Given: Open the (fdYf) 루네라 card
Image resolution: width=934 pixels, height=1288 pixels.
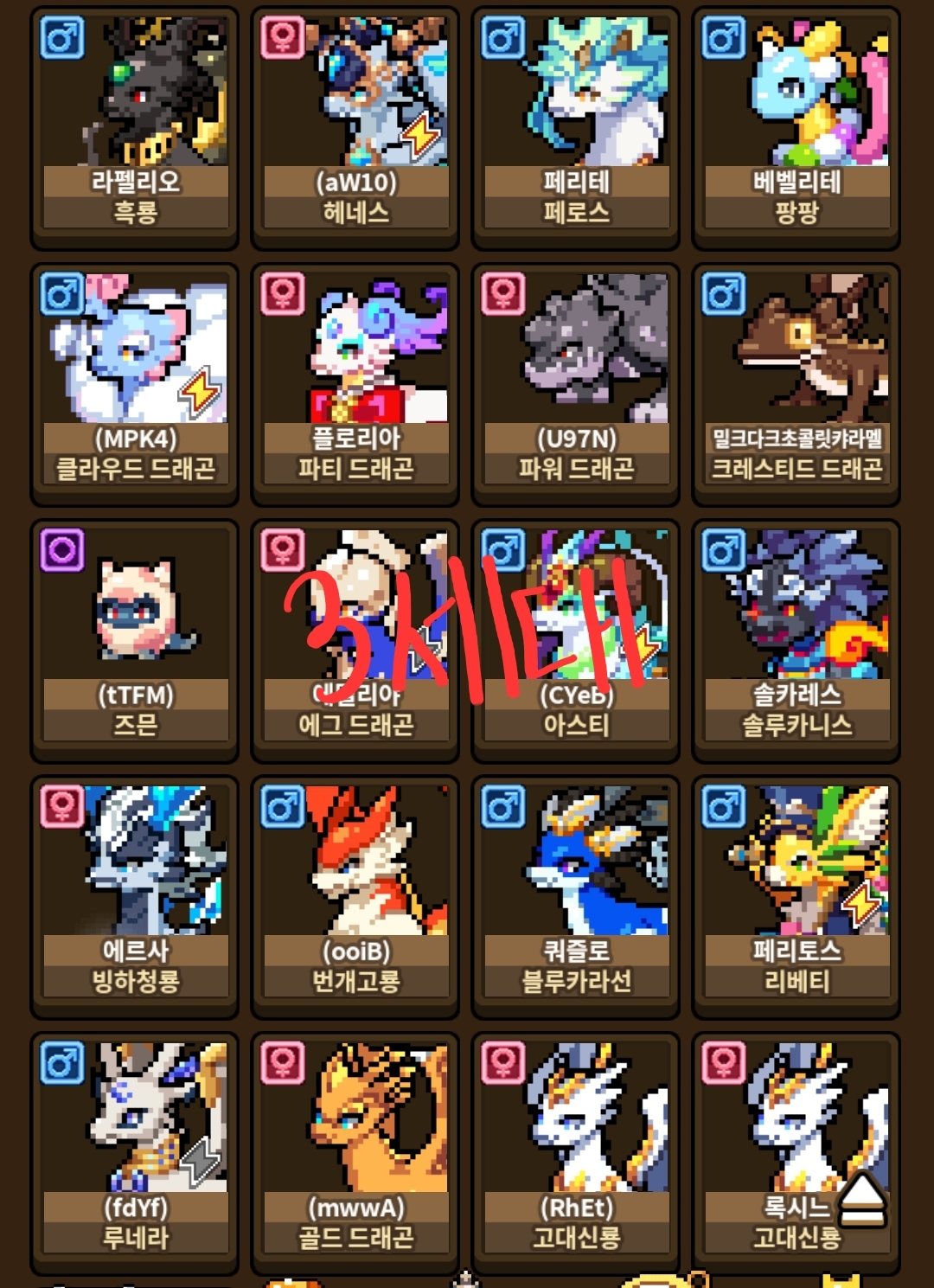Looking at the screenshot, I should coord(134,1151).
